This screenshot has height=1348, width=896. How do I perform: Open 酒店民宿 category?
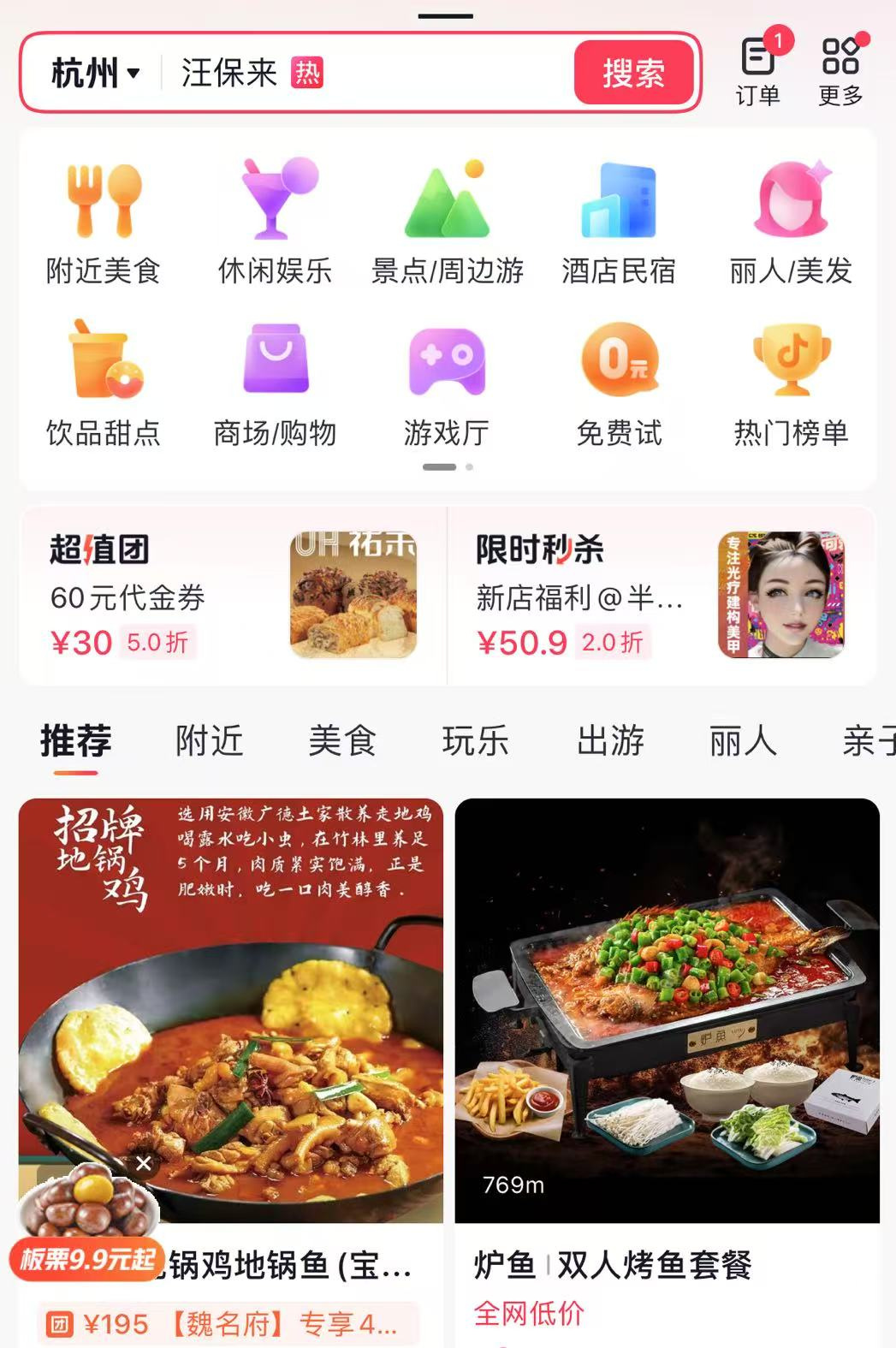619,221
